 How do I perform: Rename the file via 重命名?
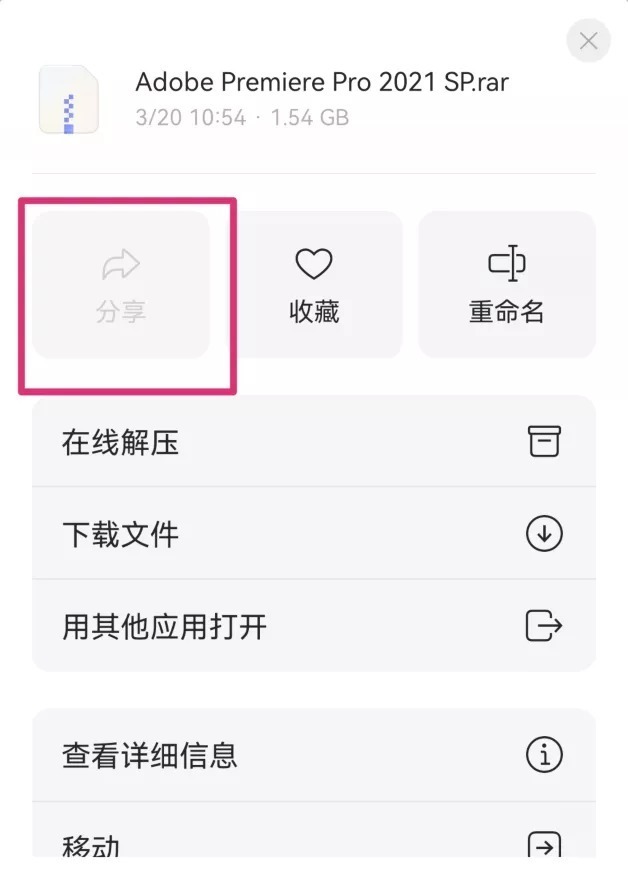[x=506, y=285]
